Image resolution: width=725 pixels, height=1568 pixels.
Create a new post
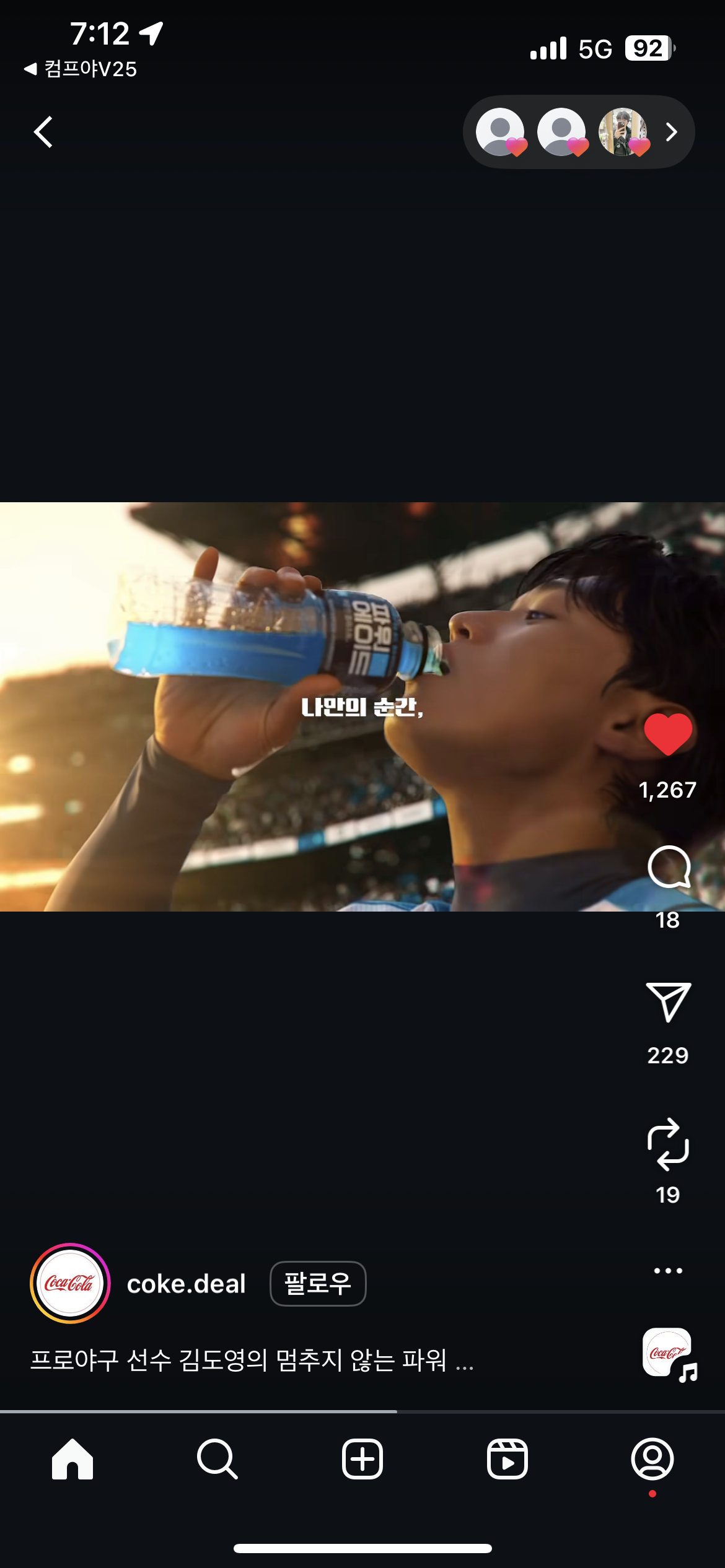point(362,1459)
